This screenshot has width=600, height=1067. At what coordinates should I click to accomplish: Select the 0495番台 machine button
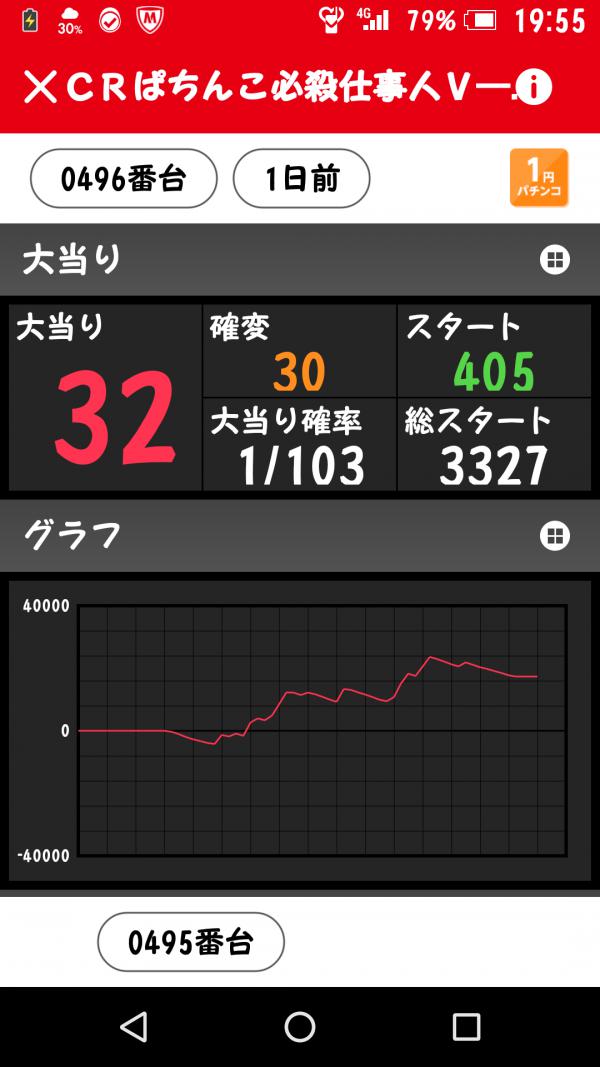[x=191, y=942]
